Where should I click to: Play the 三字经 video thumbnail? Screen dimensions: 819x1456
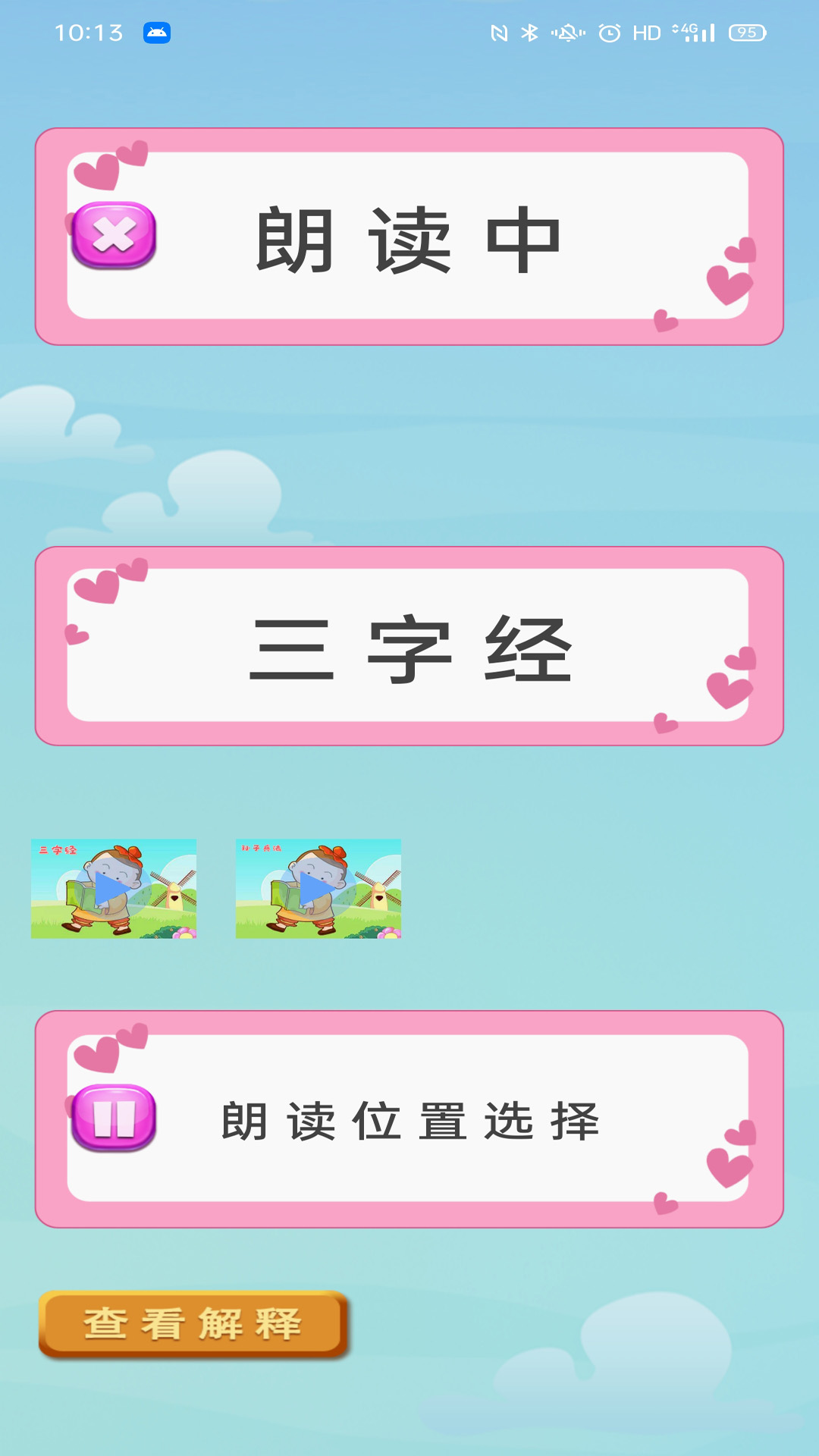point(114,889)
